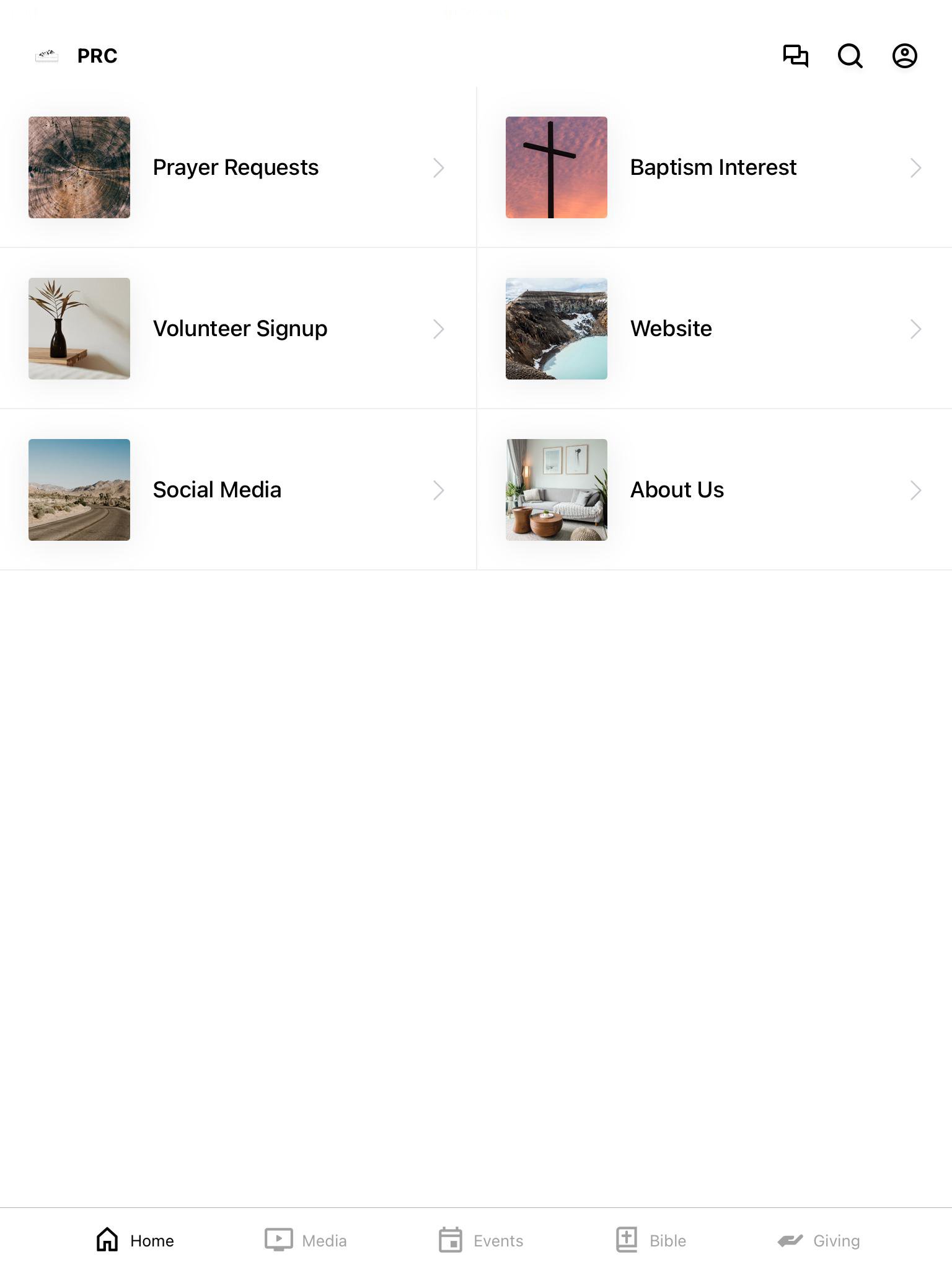The image size is (952, 1270).
Task: Switch to the Events tab
Action: [481, 1240]
